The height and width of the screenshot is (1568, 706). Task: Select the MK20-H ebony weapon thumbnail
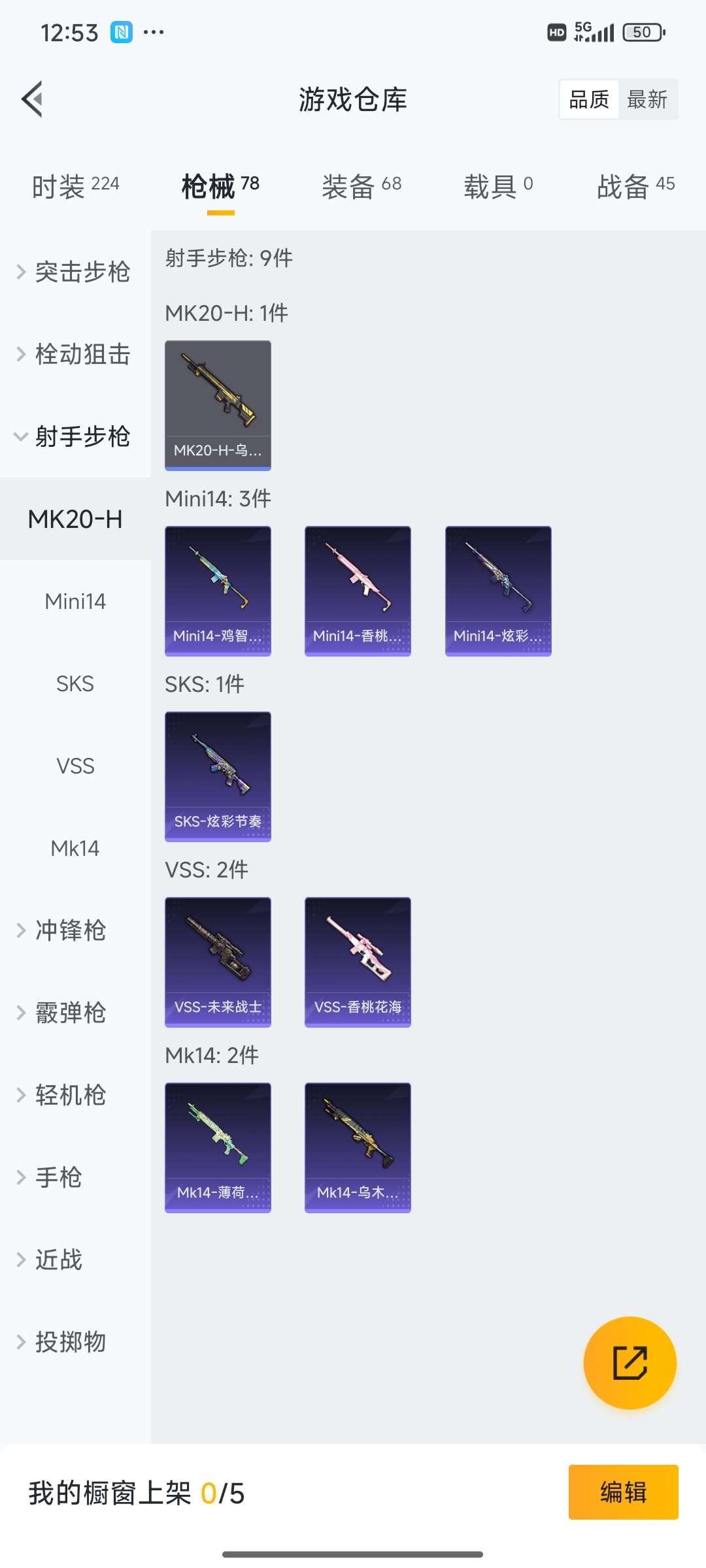pyautogui.click(x=218, y=404)
